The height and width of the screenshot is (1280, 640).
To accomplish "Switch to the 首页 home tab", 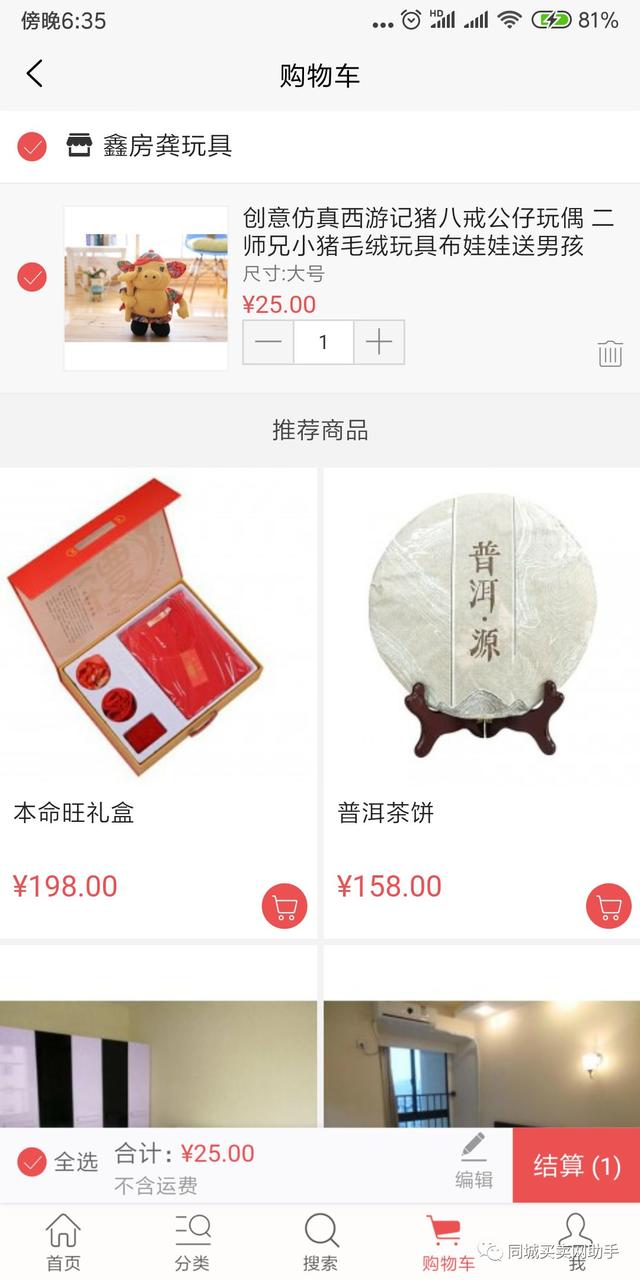I will tap(63, 1242).
